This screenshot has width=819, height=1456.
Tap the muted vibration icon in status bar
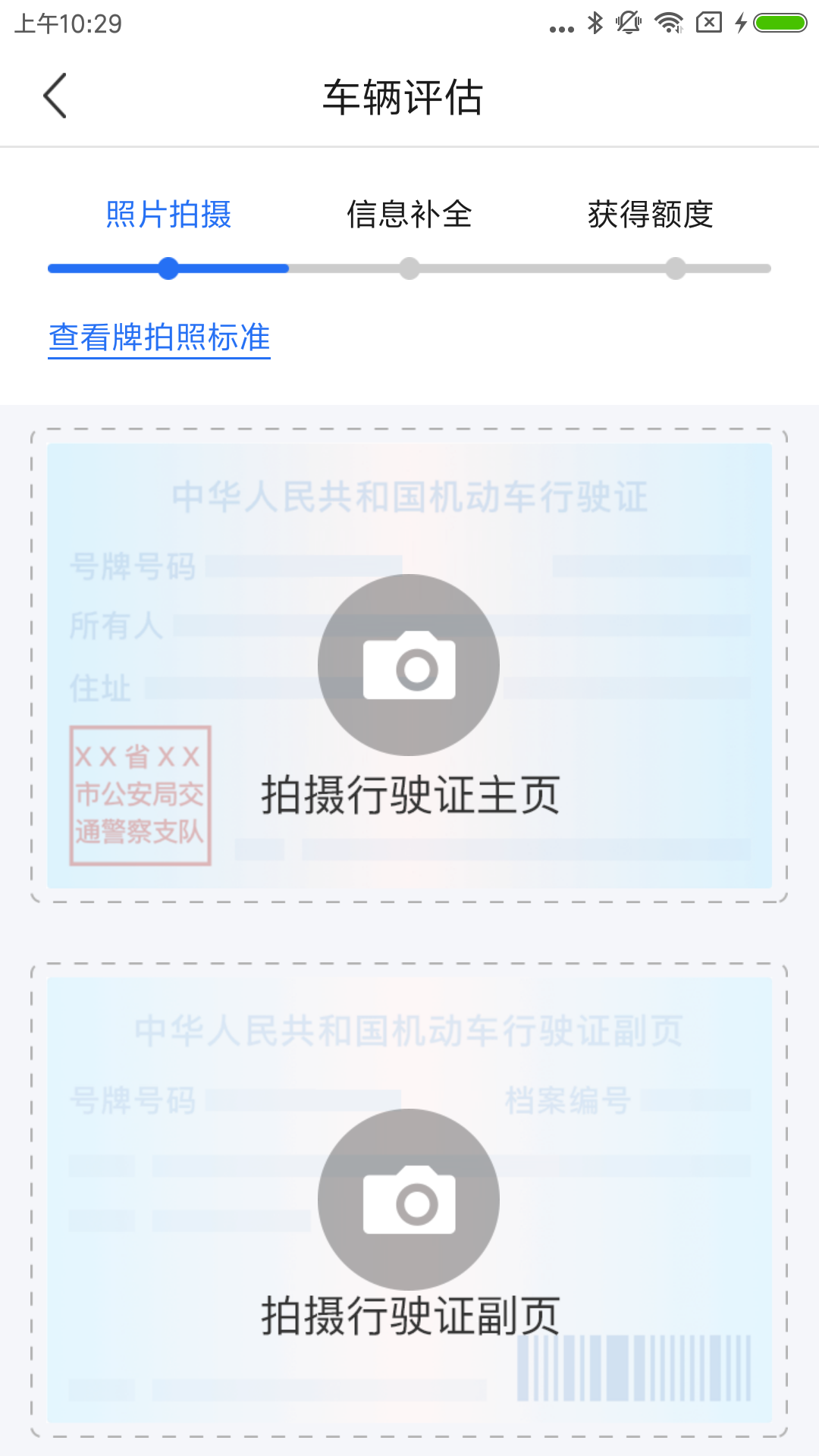(629, 24)
